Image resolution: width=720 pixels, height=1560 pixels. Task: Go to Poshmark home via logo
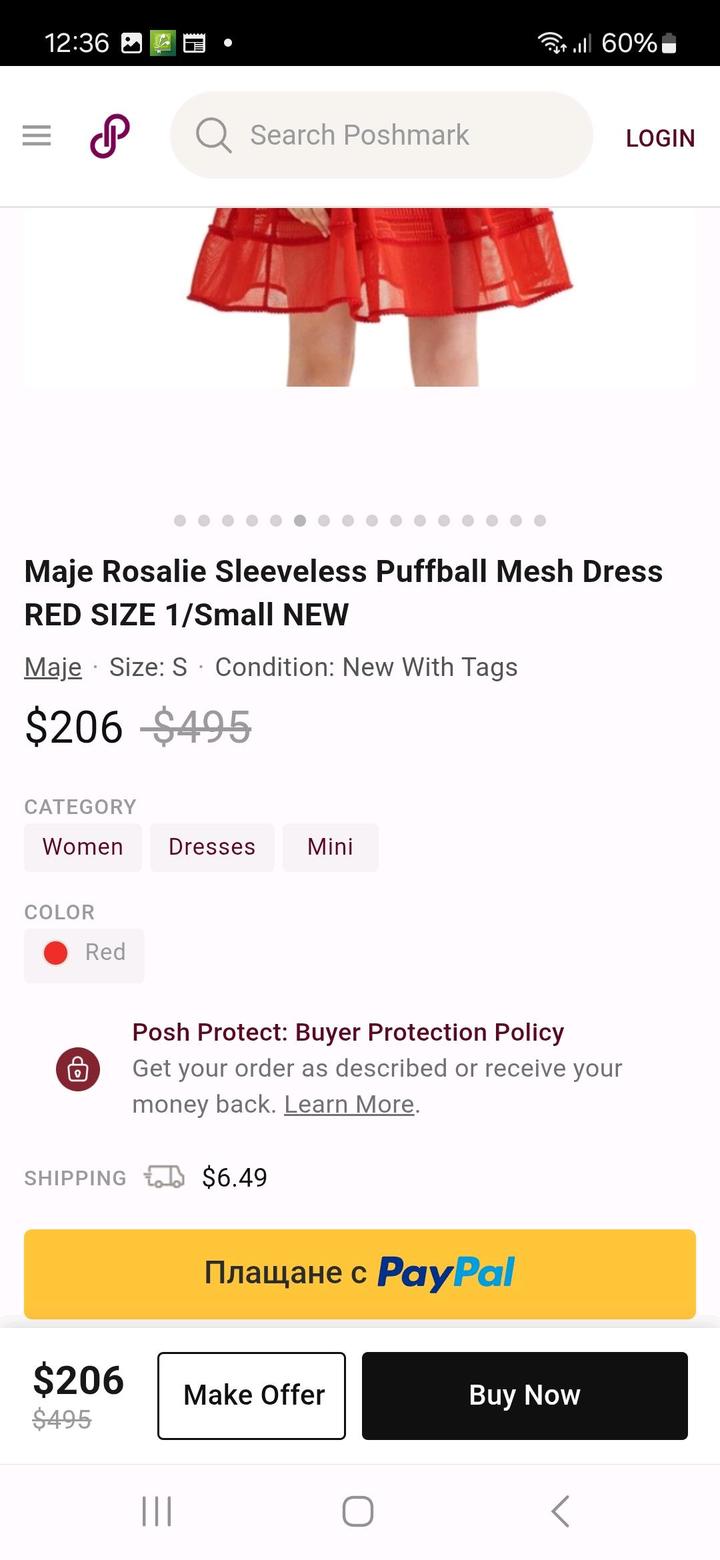pyautogui.click(x=110, y=136)
